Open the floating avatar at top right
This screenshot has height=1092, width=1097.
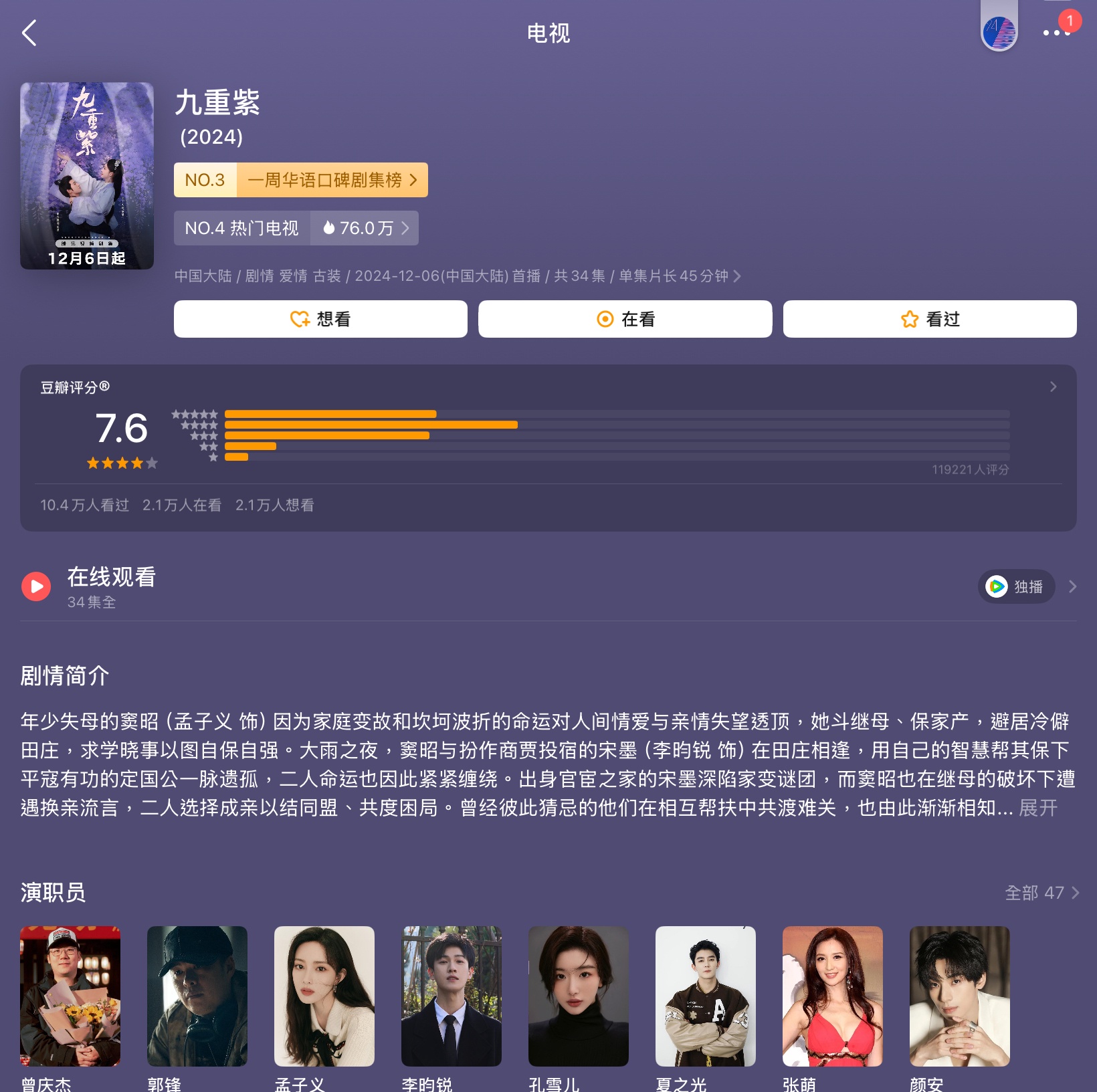pyautogui.click(x=999, y=31)
